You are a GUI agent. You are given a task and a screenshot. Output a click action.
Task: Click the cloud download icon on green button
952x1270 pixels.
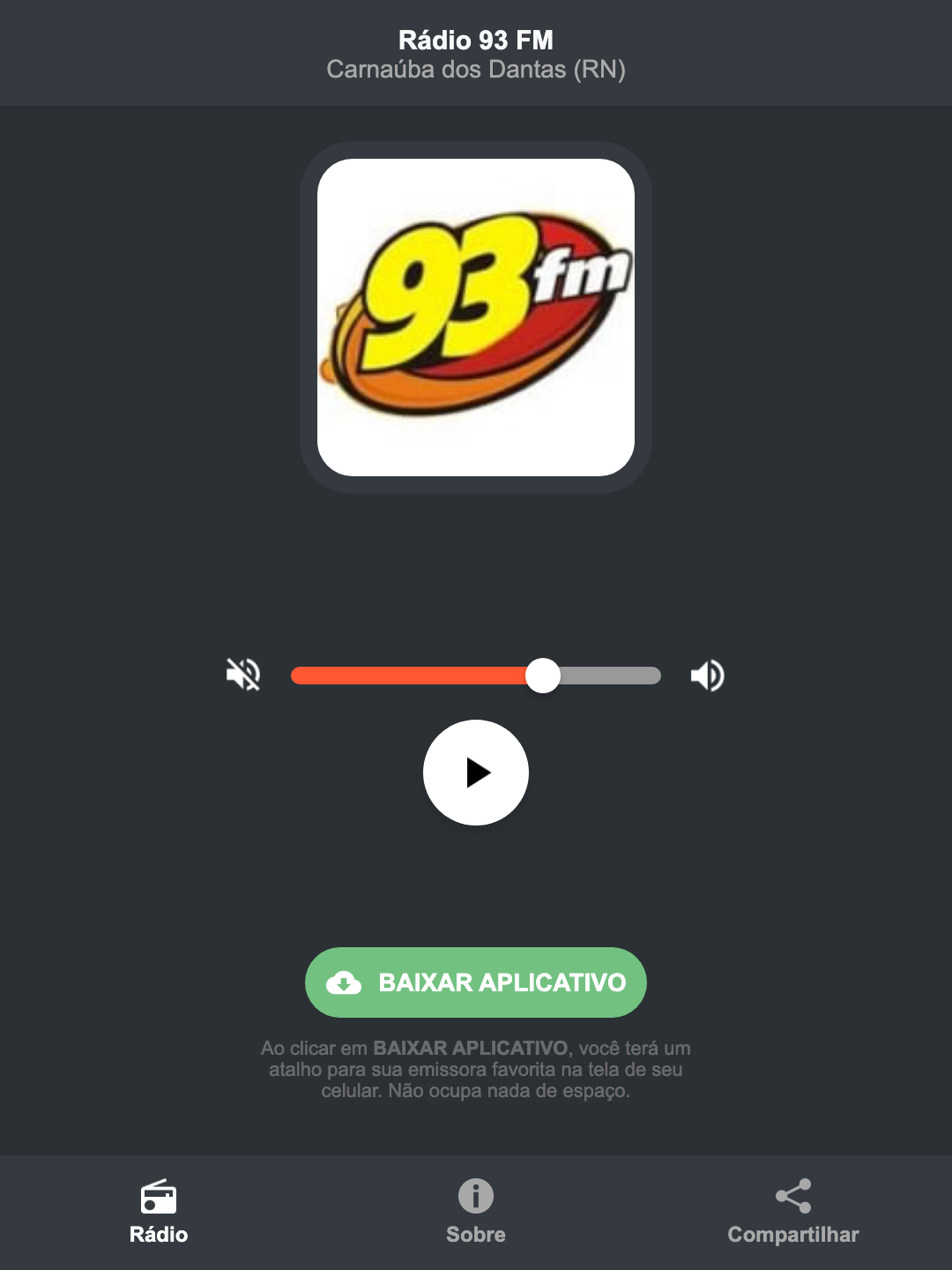[346, 982]
